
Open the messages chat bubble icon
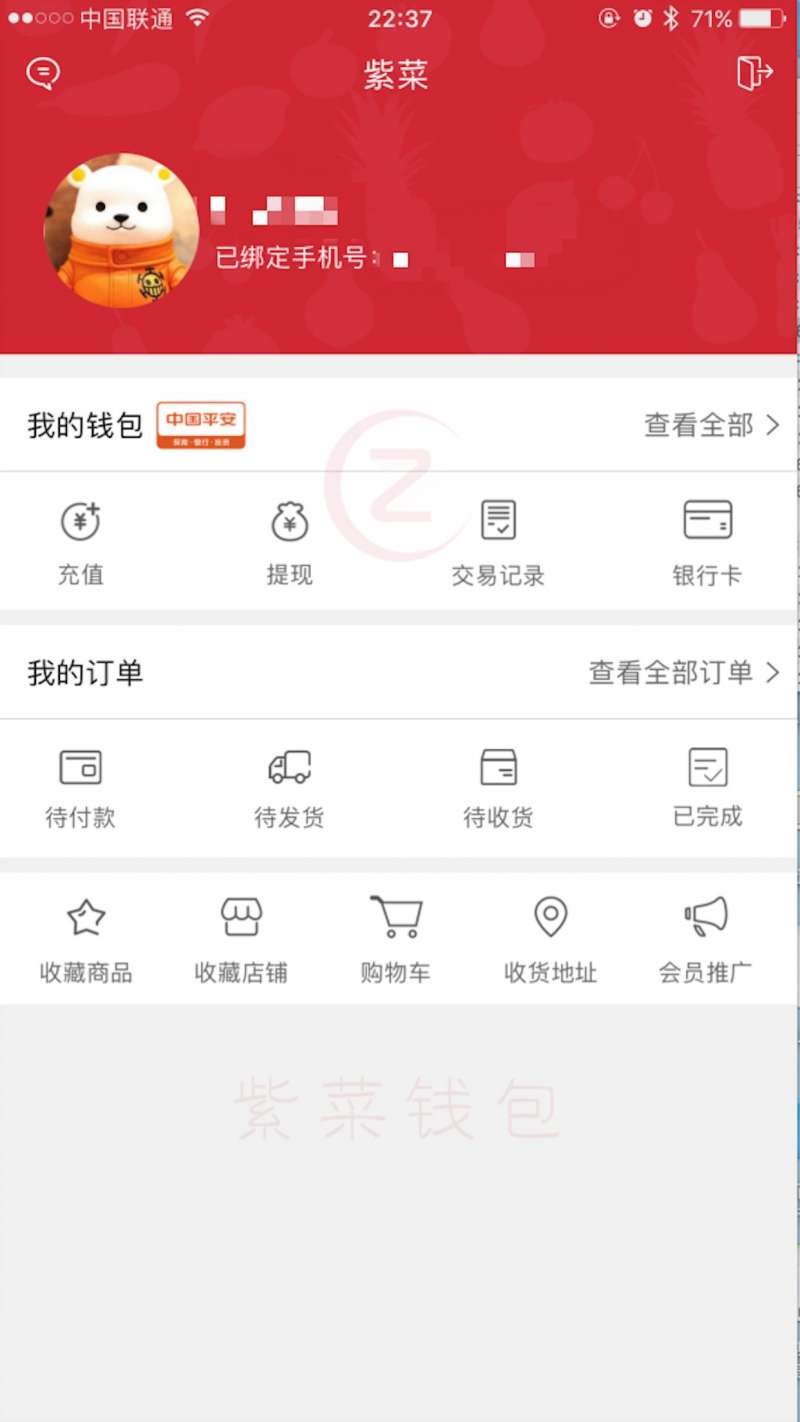(43, 74)
